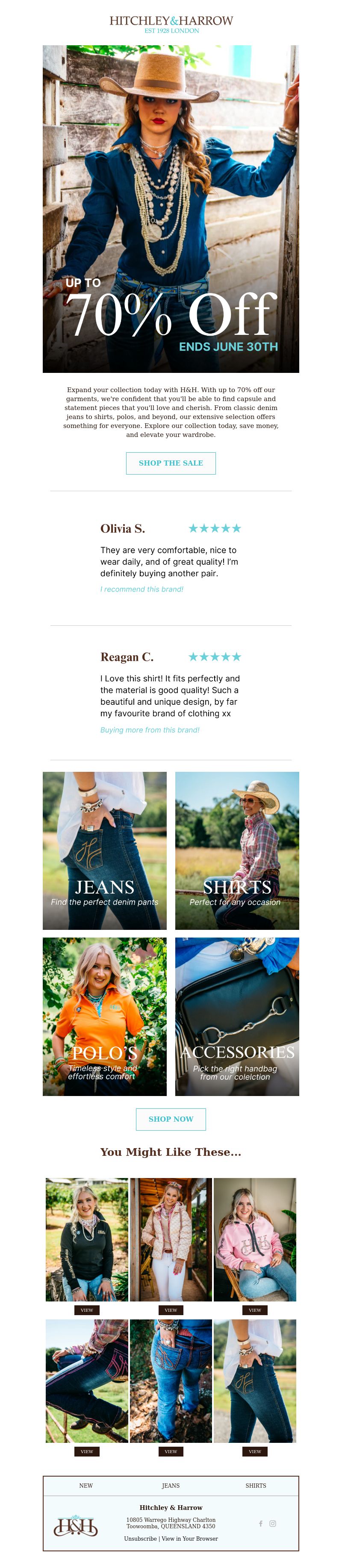Image resolution: width=342 pixels, height=1568 pixels.
Task: Open the 70% Off sale banner
Action: click(x=171, y=208)
